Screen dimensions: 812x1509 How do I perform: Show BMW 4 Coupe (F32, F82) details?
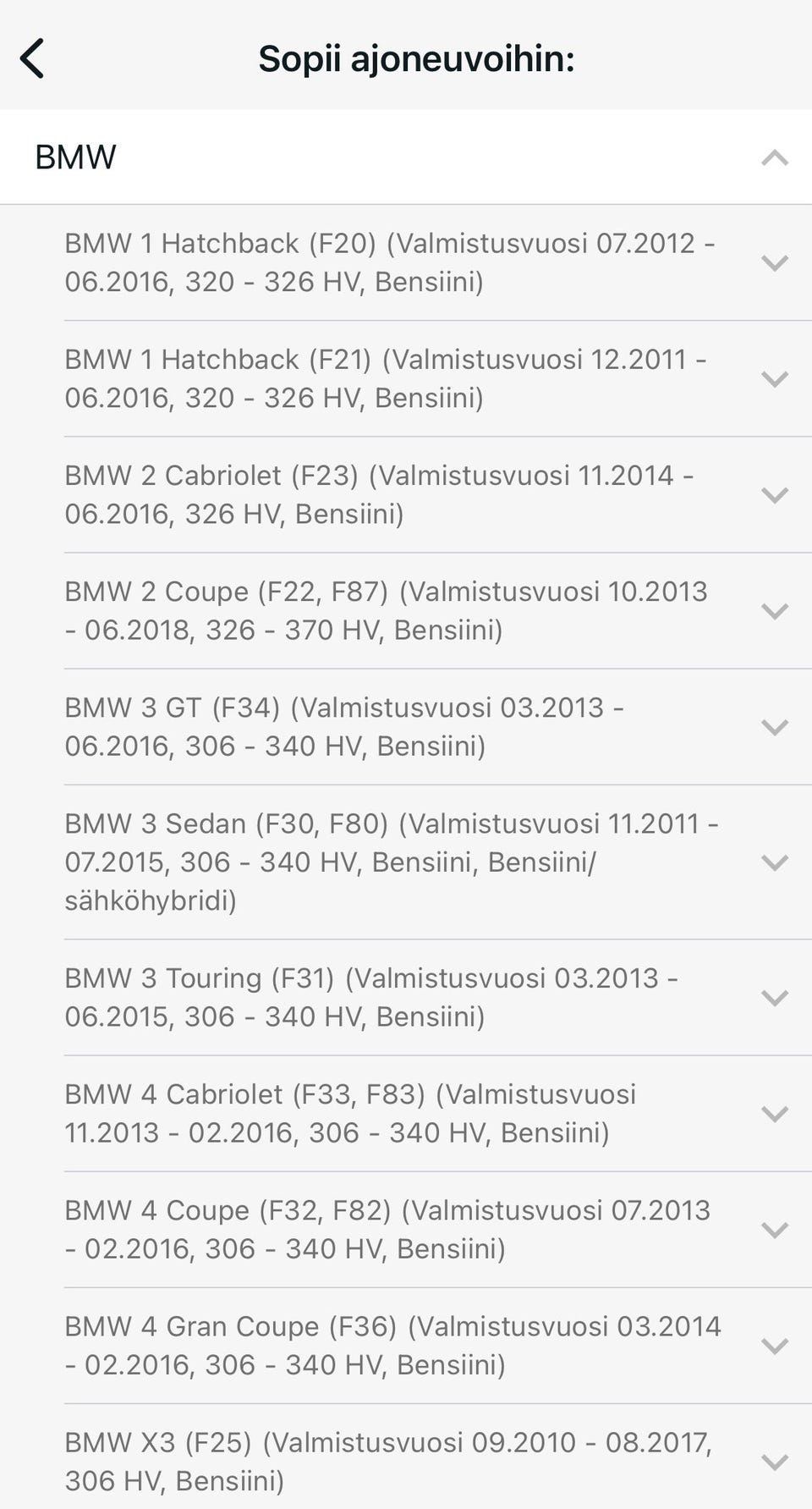point(774,1229)
